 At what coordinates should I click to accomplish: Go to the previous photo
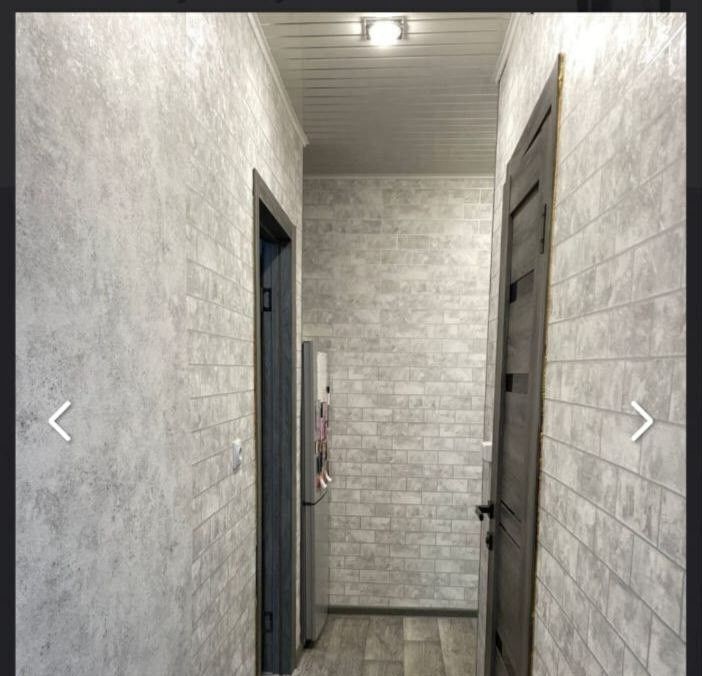click(x=60, y=421)
